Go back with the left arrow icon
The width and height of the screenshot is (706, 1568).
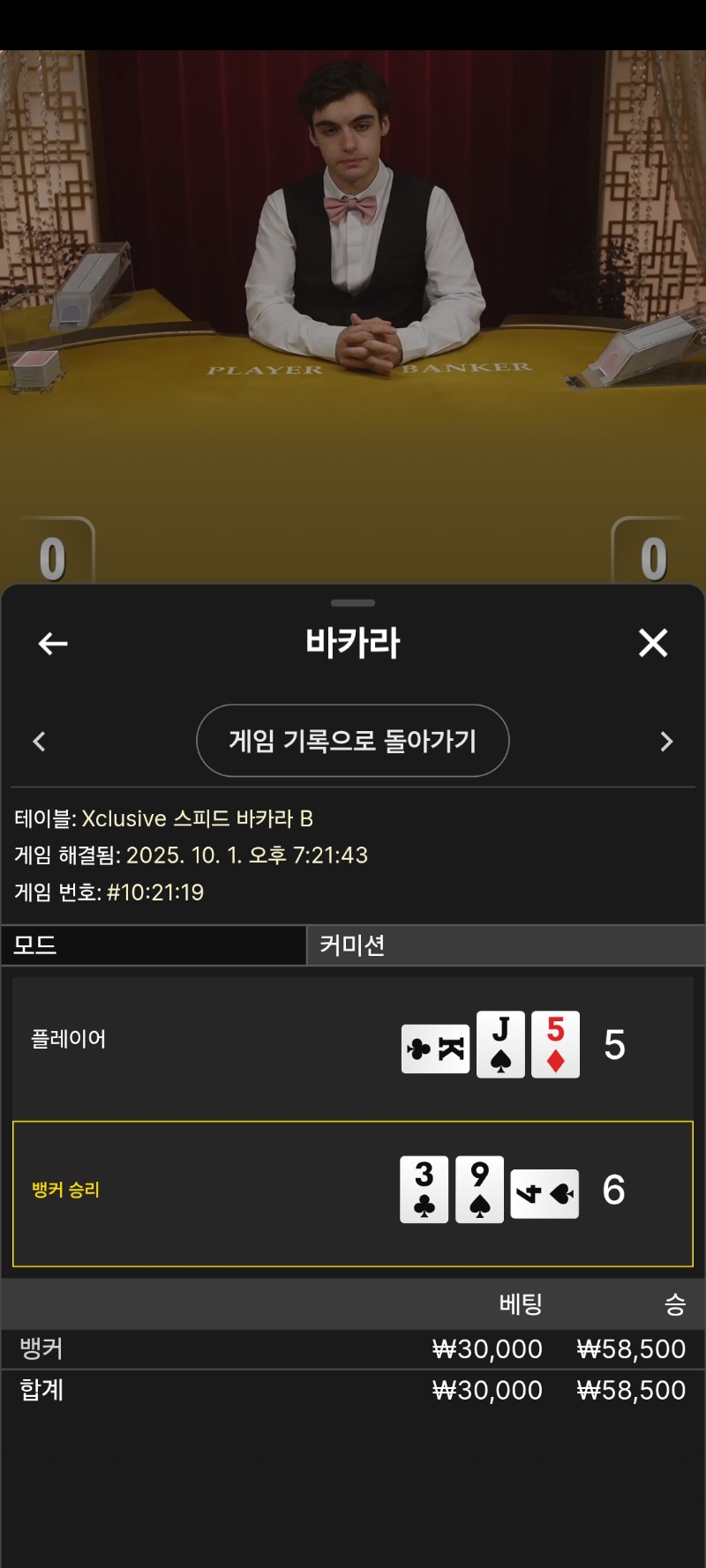[x=53, y=644]
